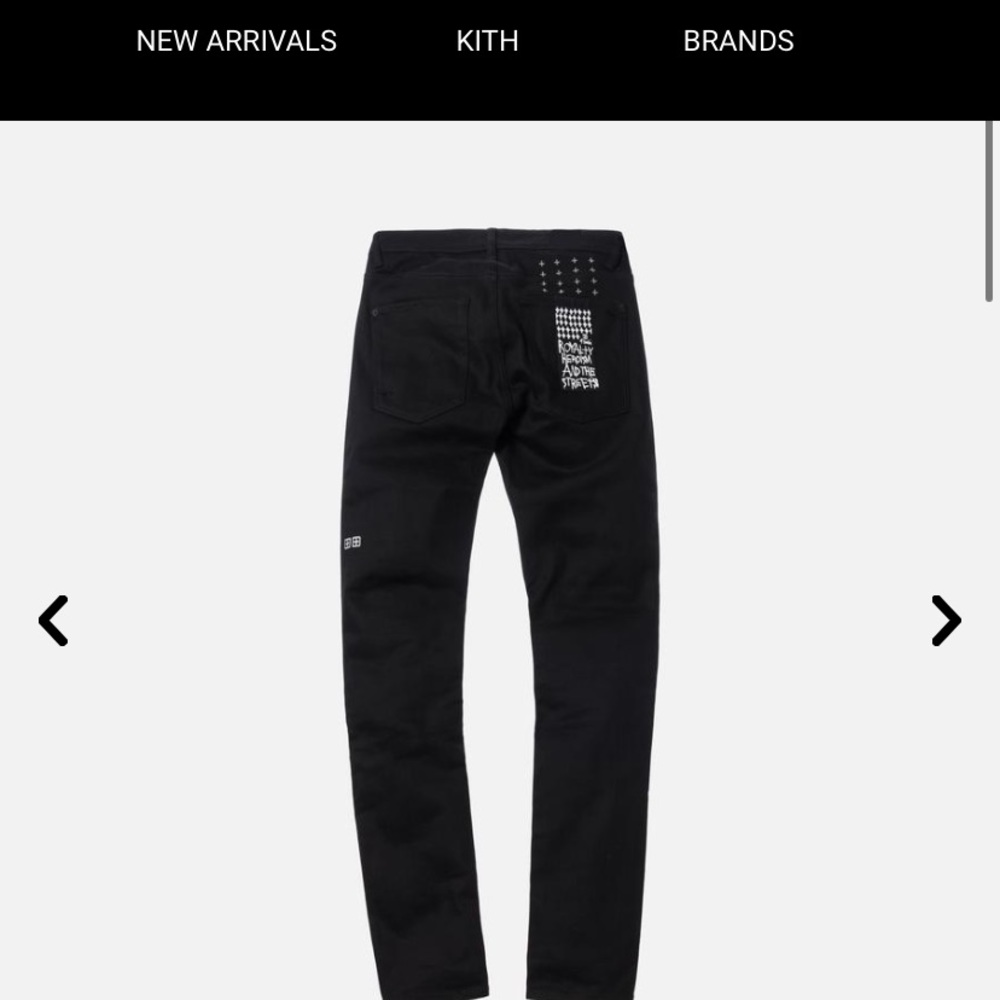Image resolution: width=1000 pixels, height=1000 pixels.
Task: Show the previous product photo
Action: pyautogui.click(x=53, y=621)
